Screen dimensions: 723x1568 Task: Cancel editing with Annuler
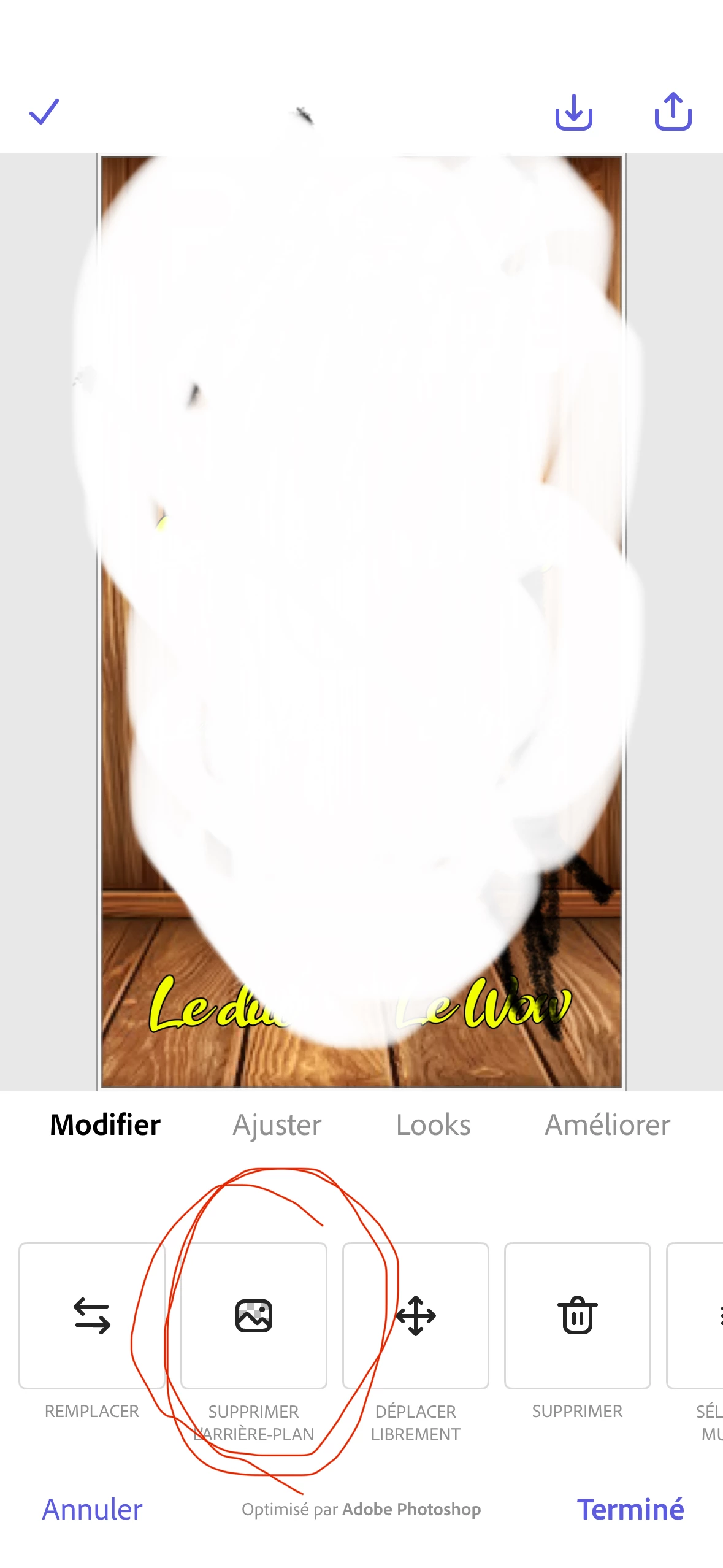[92, 1509]
